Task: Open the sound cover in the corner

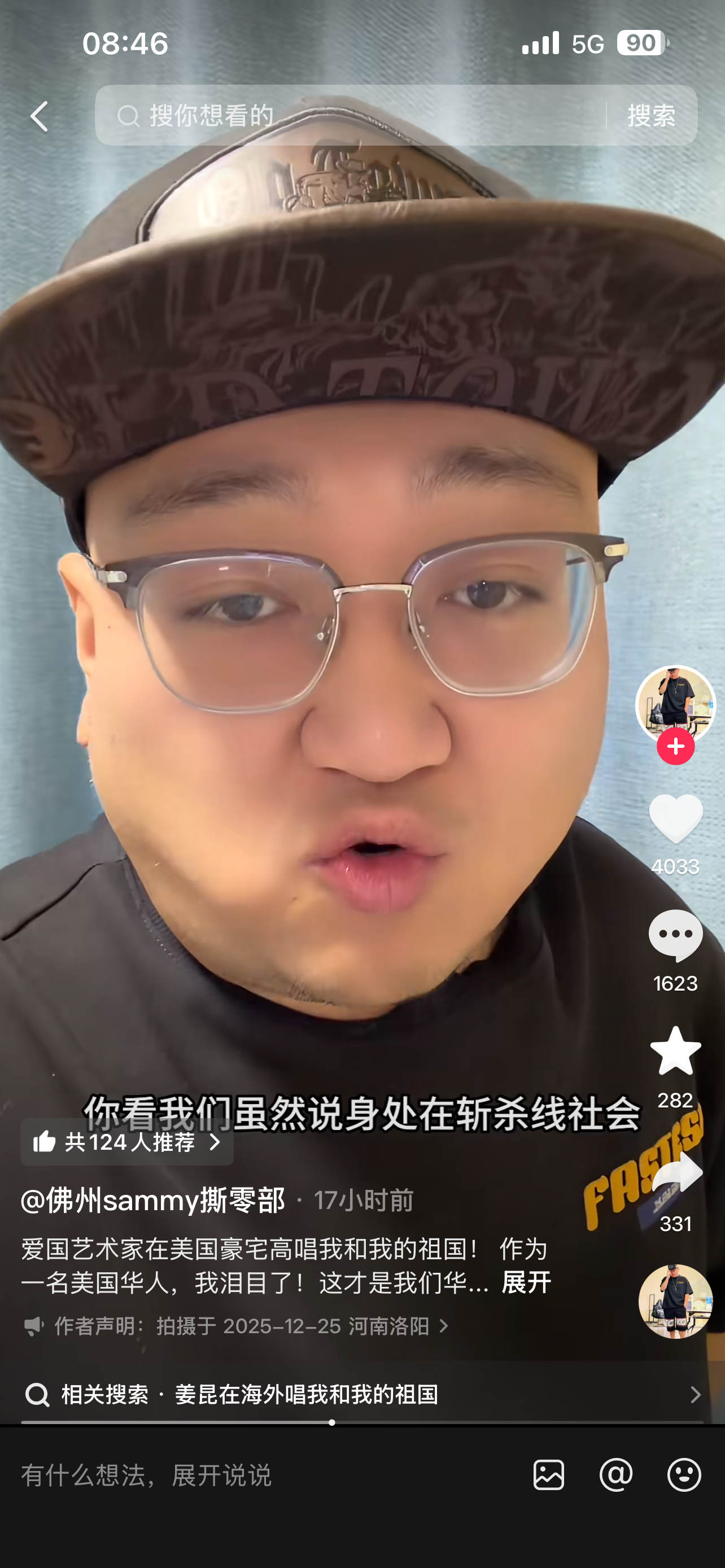Action: click(675, 1302)
